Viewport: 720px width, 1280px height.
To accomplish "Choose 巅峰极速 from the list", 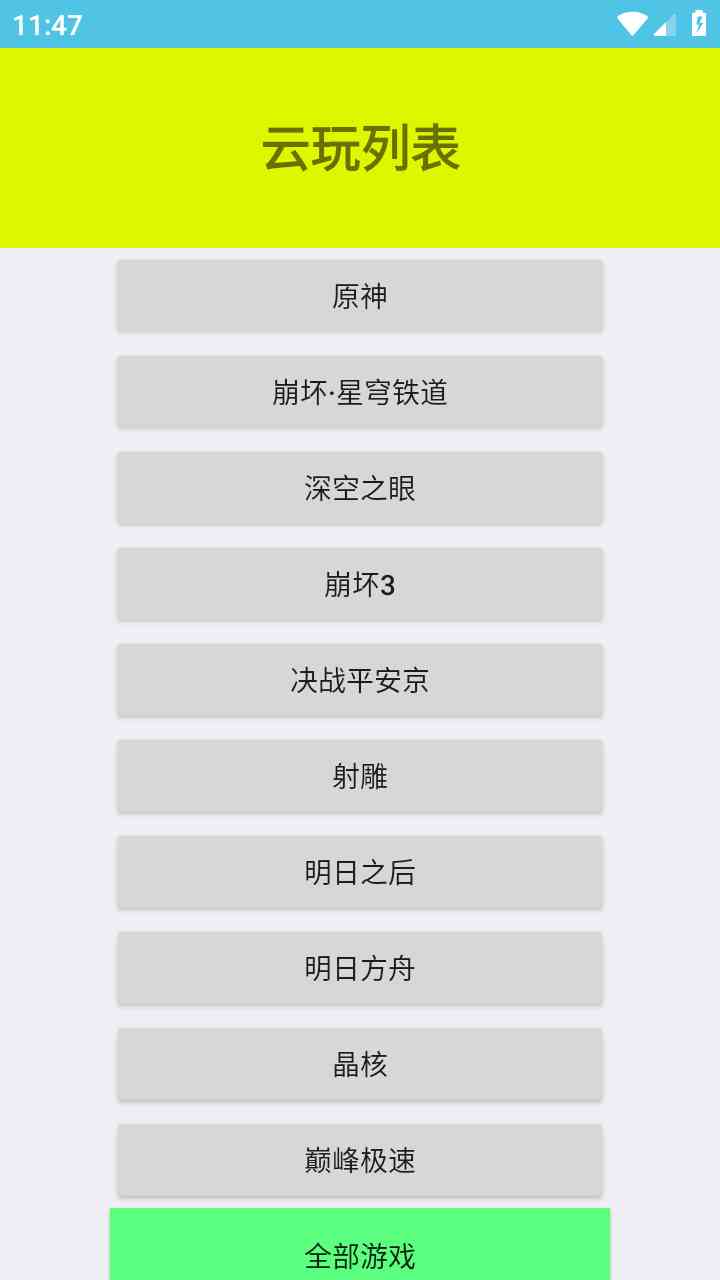I will point(360,1160).
